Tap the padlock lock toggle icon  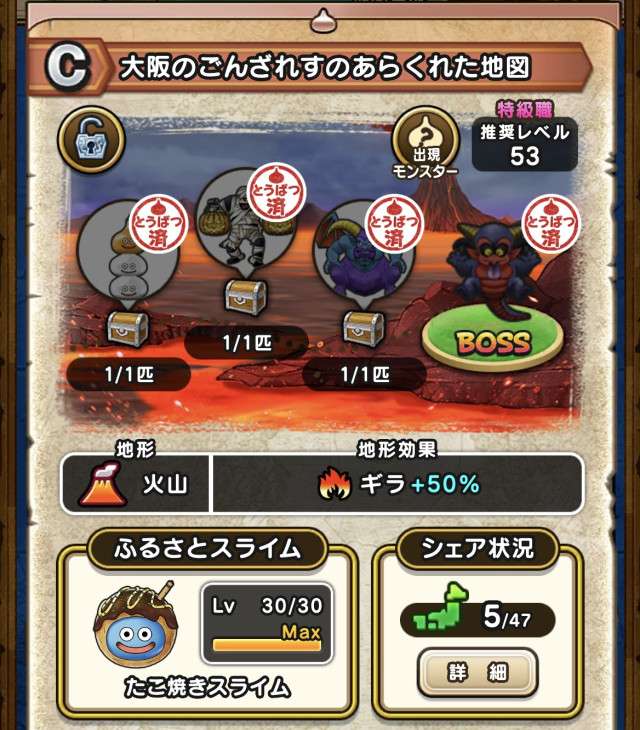[x=90, y=141]
